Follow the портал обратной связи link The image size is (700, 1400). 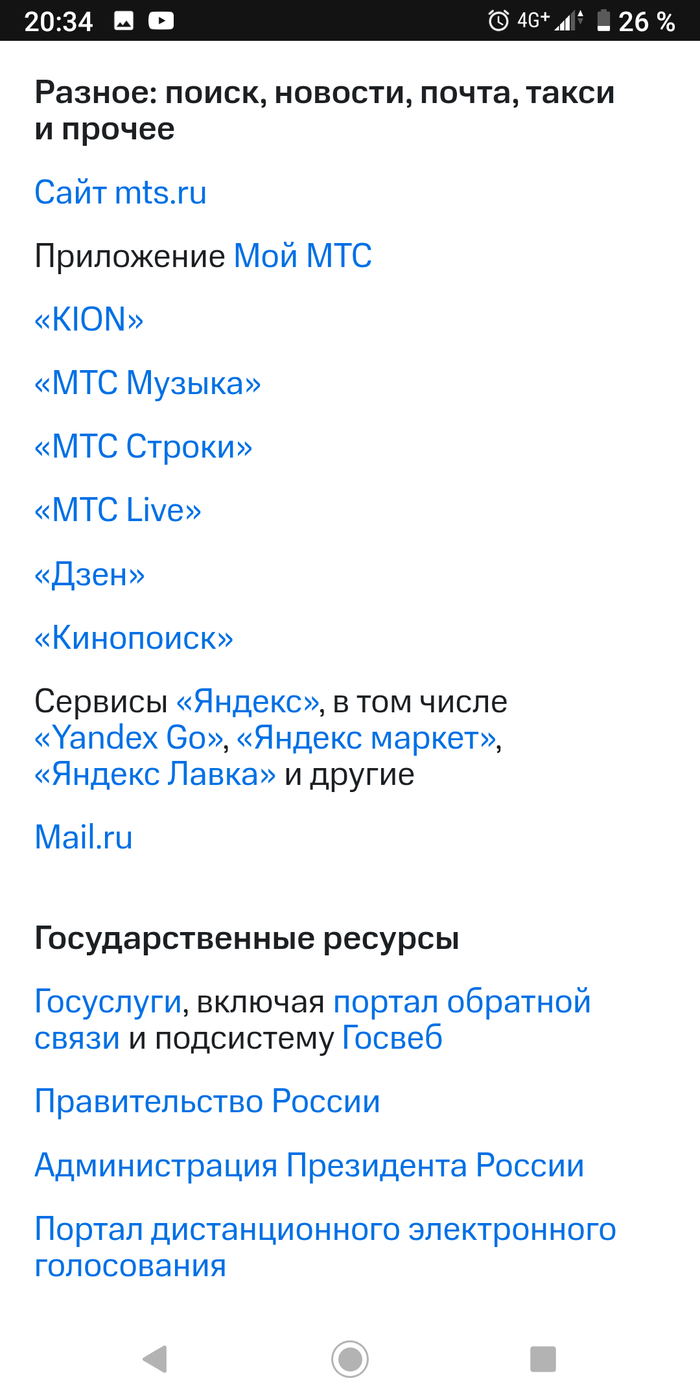click(x=461, y=1001)
